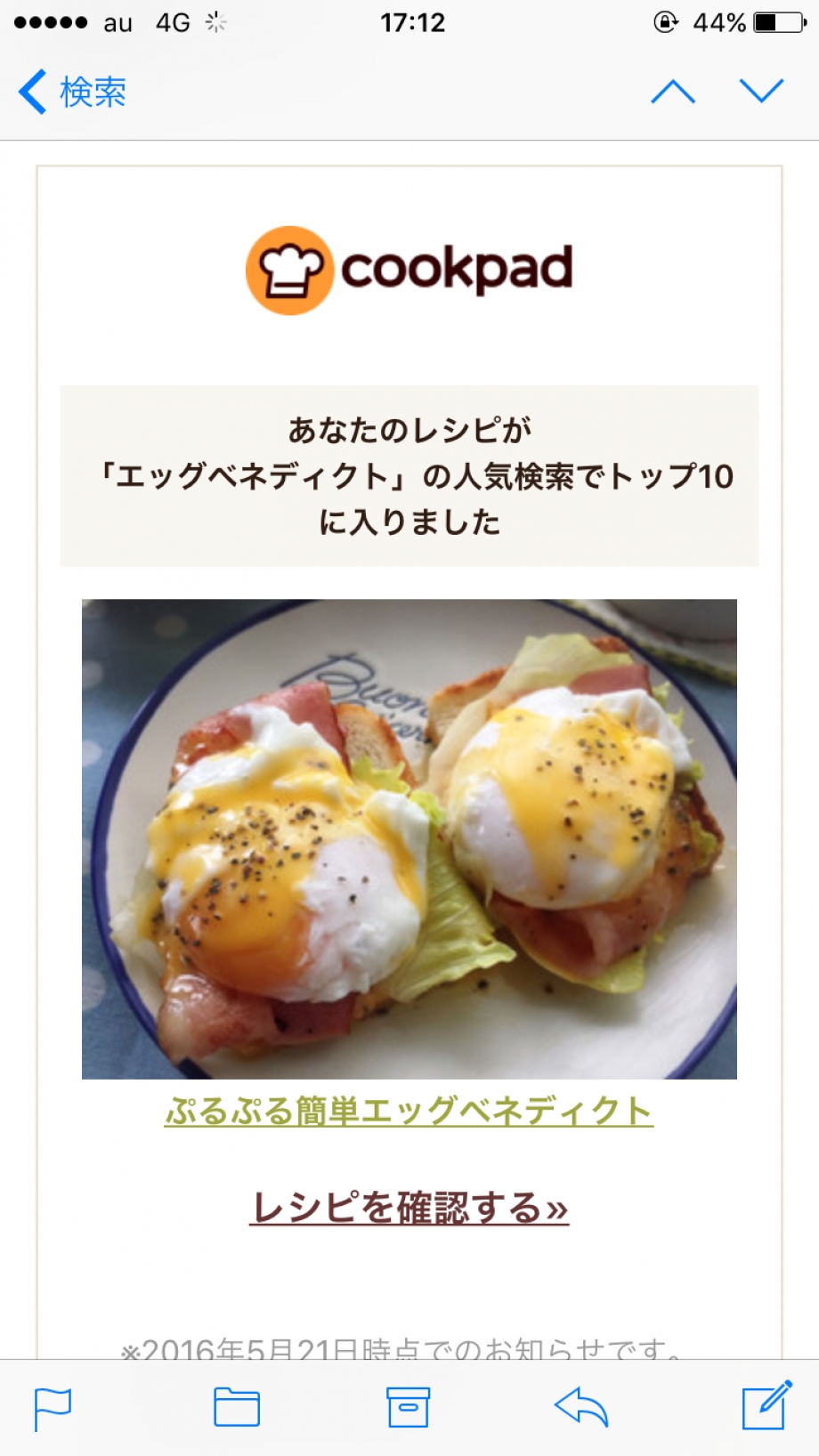
Task: Show the next email with down arrow
Action: pos(761,91)
